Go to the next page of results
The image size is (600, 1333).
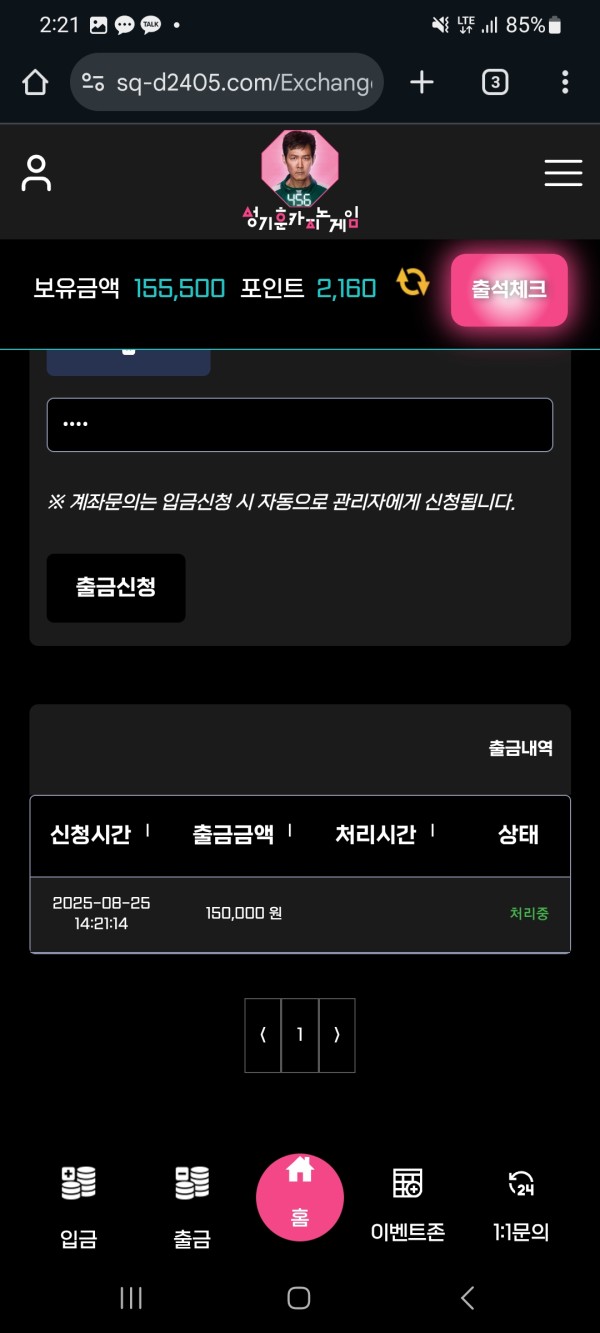tap(337, 1035)
